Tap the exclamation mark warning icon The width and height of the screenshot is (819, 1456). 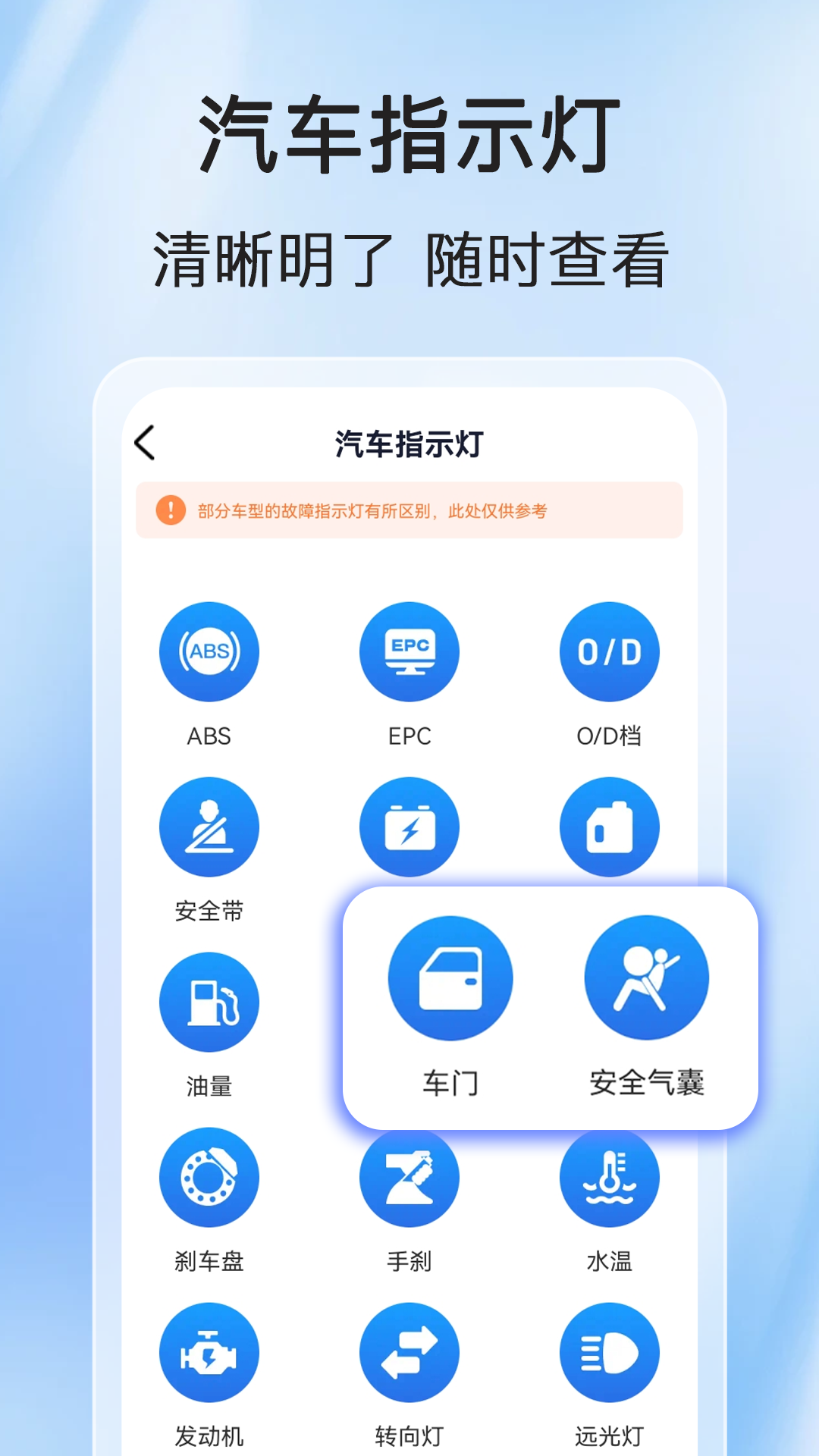point(173,510)
